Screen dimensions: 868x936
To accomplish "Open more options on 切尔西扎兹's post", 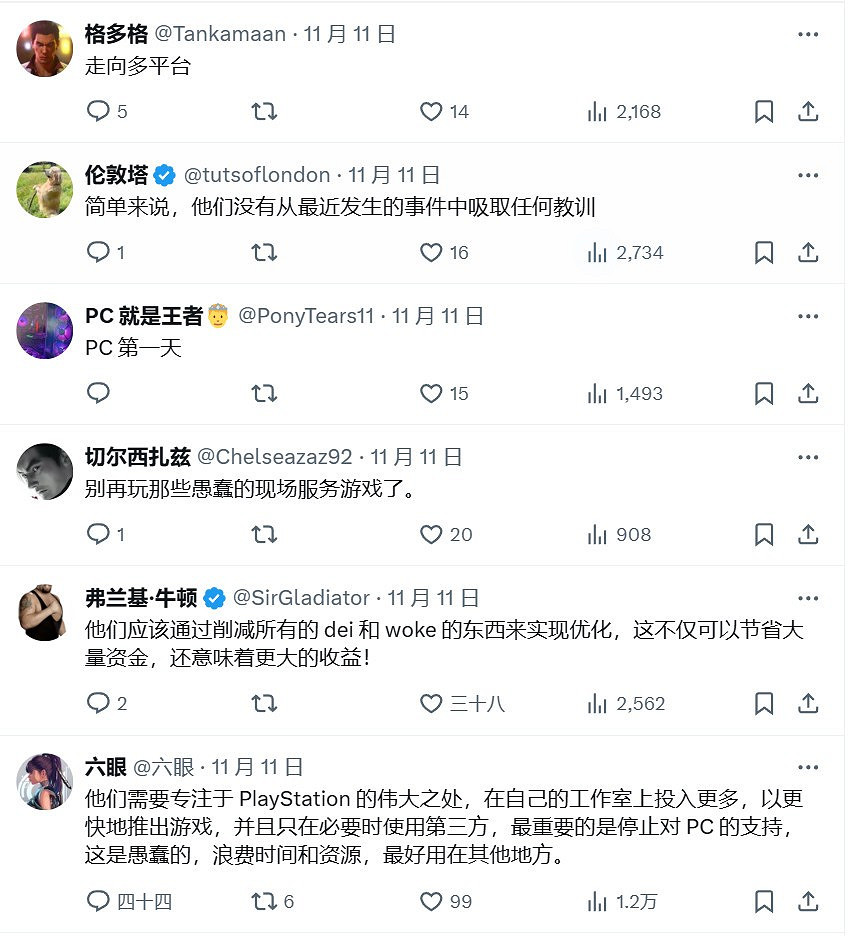I will [x=807, y=457].
